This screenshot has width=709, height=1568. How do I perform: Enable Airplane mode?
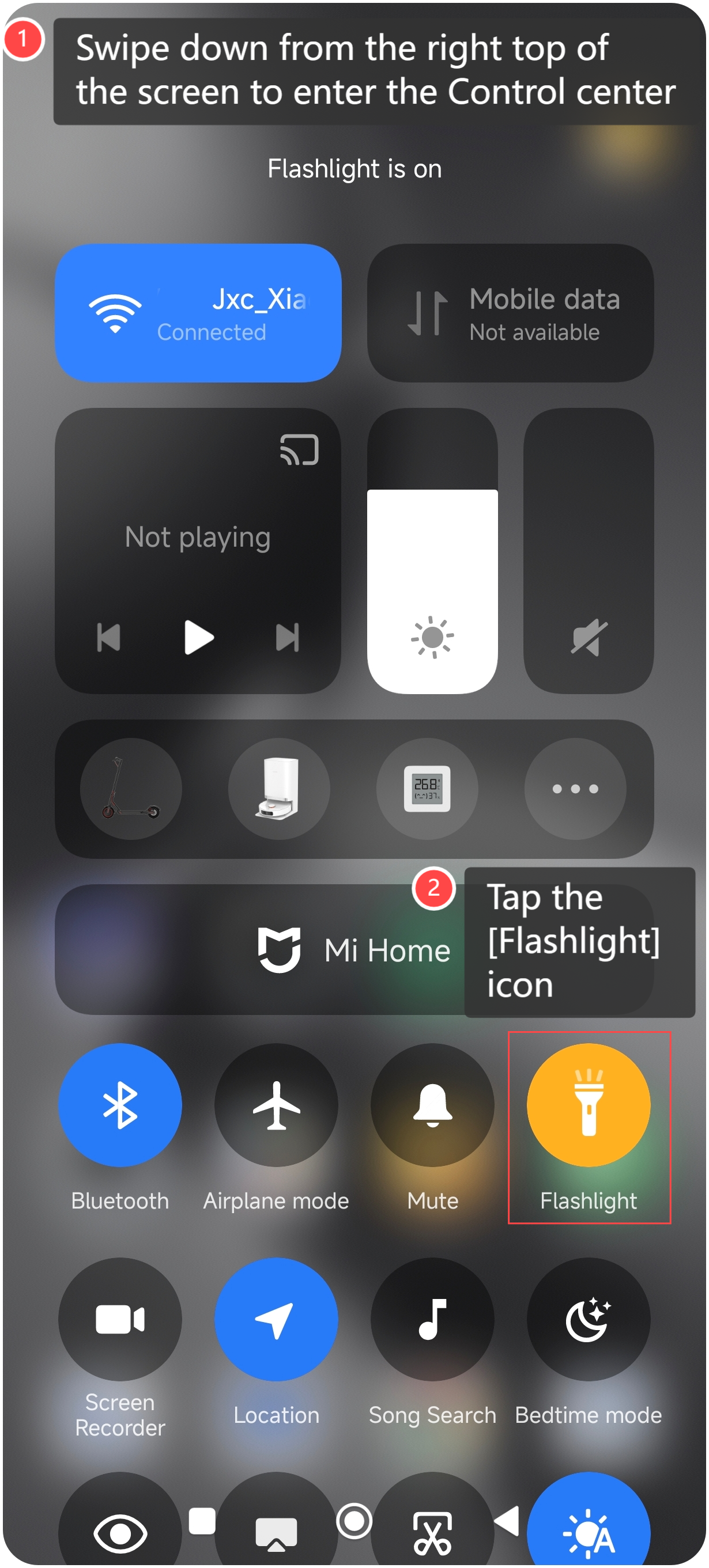[276, 1105]
